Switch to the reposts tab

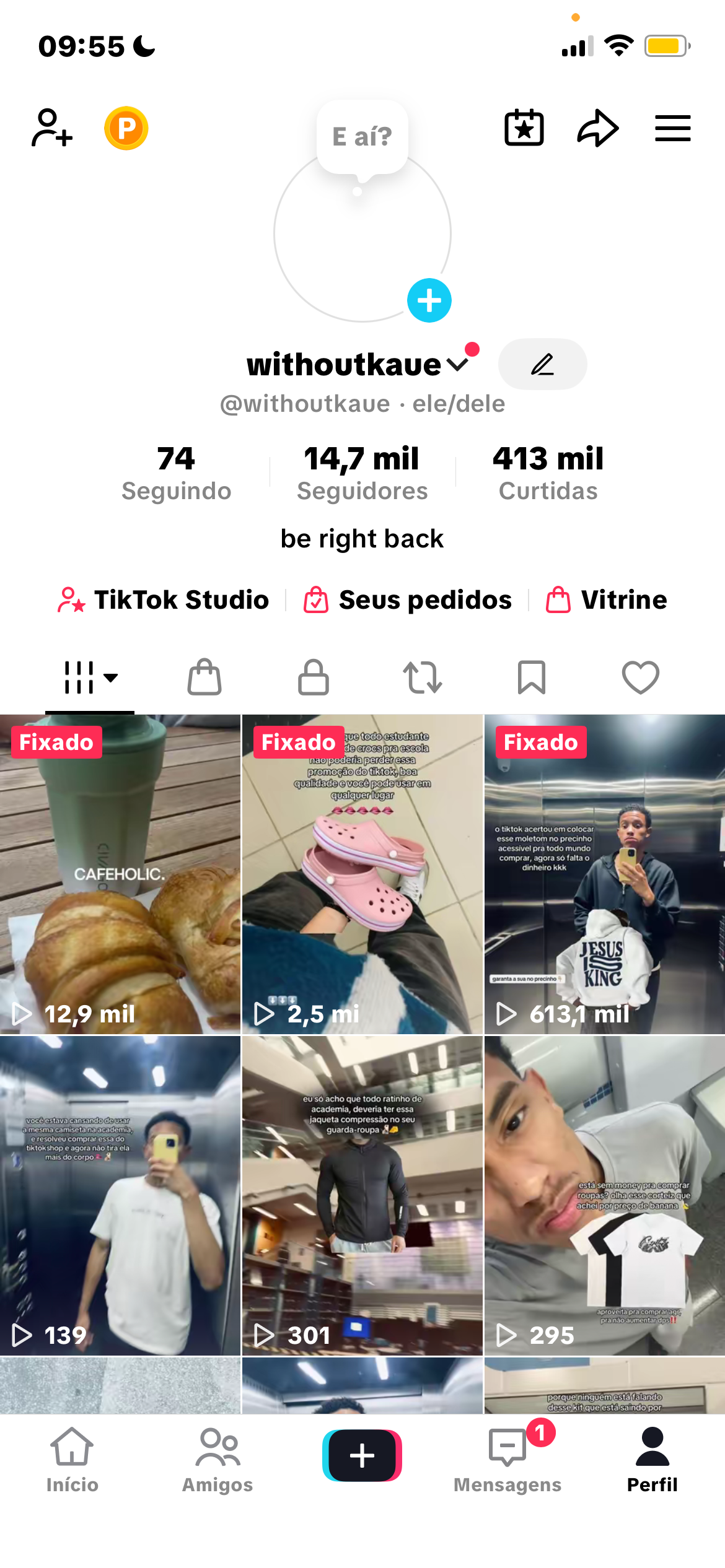coord(423,677)
